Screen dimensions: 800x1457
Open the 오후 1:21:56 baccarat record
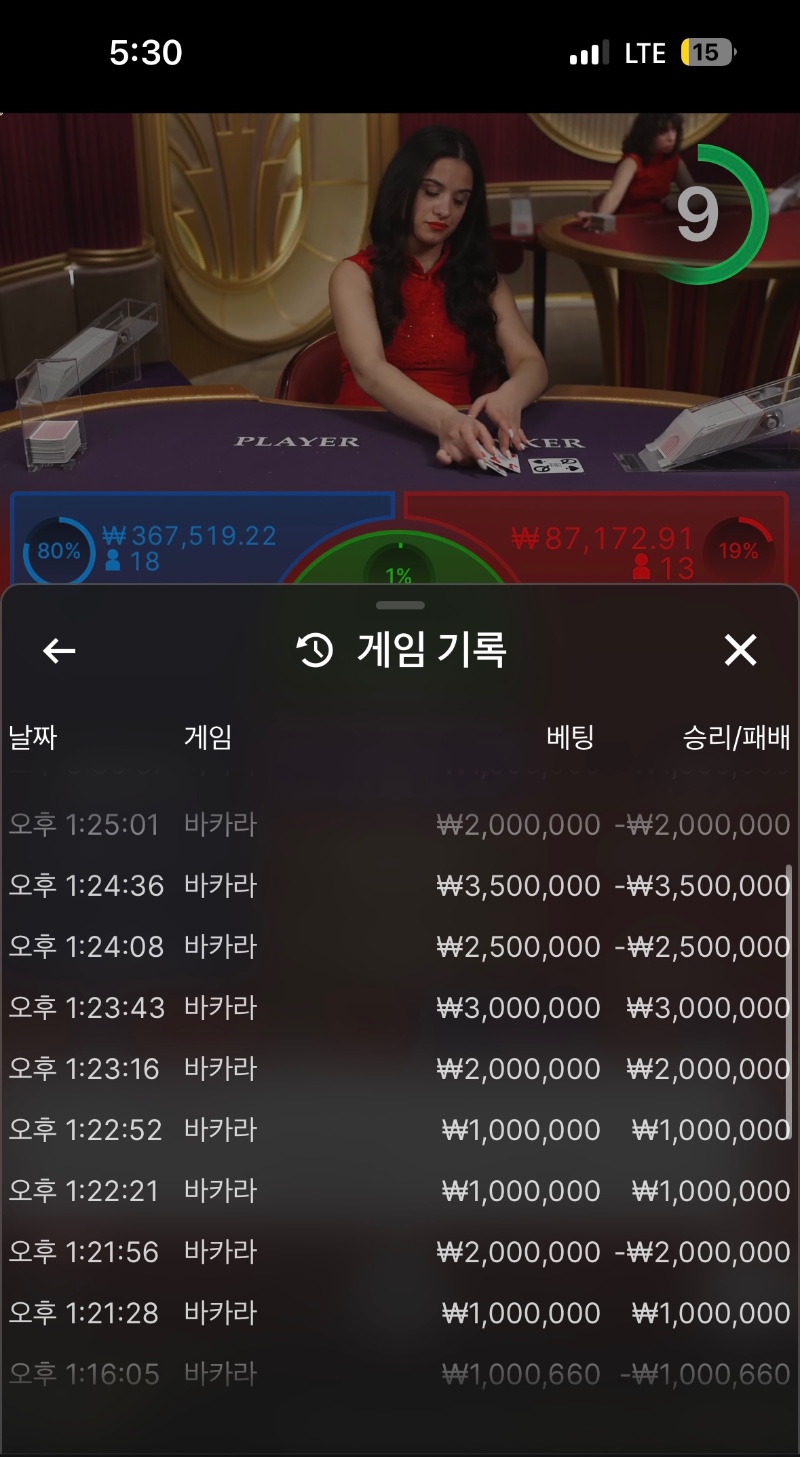[400, 1252]
